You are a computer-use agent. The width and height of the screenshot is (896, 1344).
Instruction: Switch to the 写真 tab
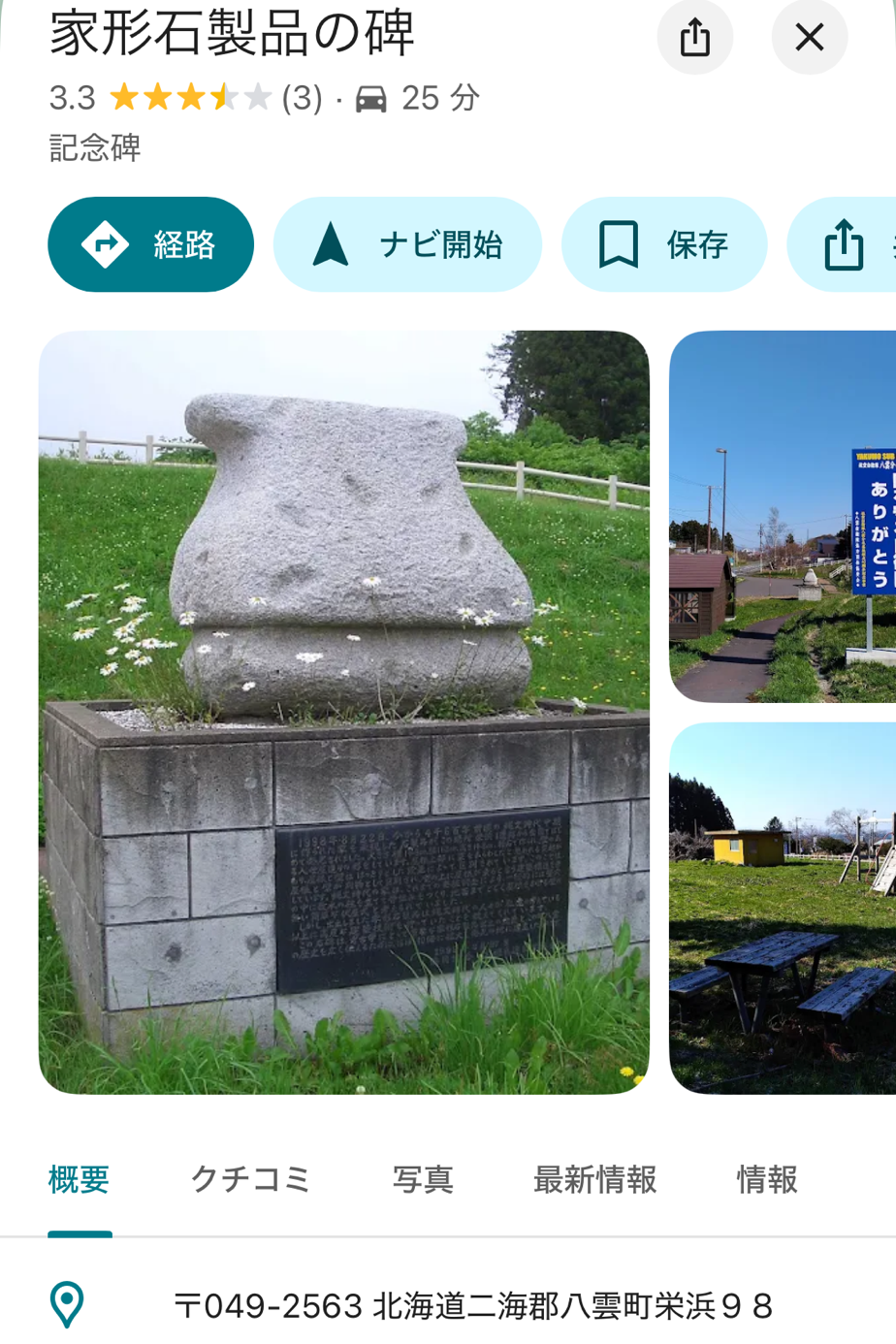(423, 1179)
